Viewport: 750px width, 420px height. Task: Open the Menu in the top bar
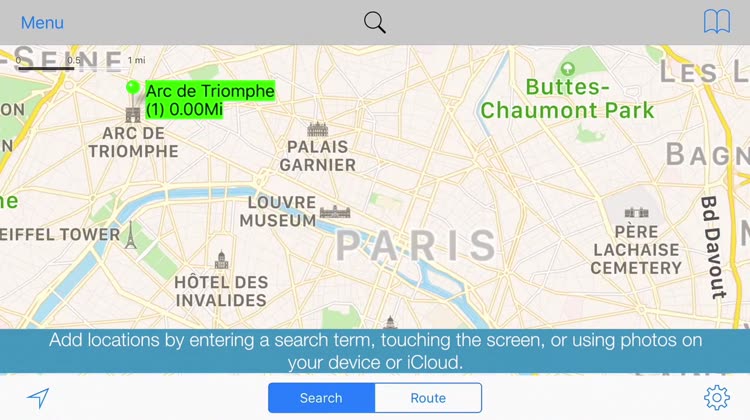click(x=42, y=22)
